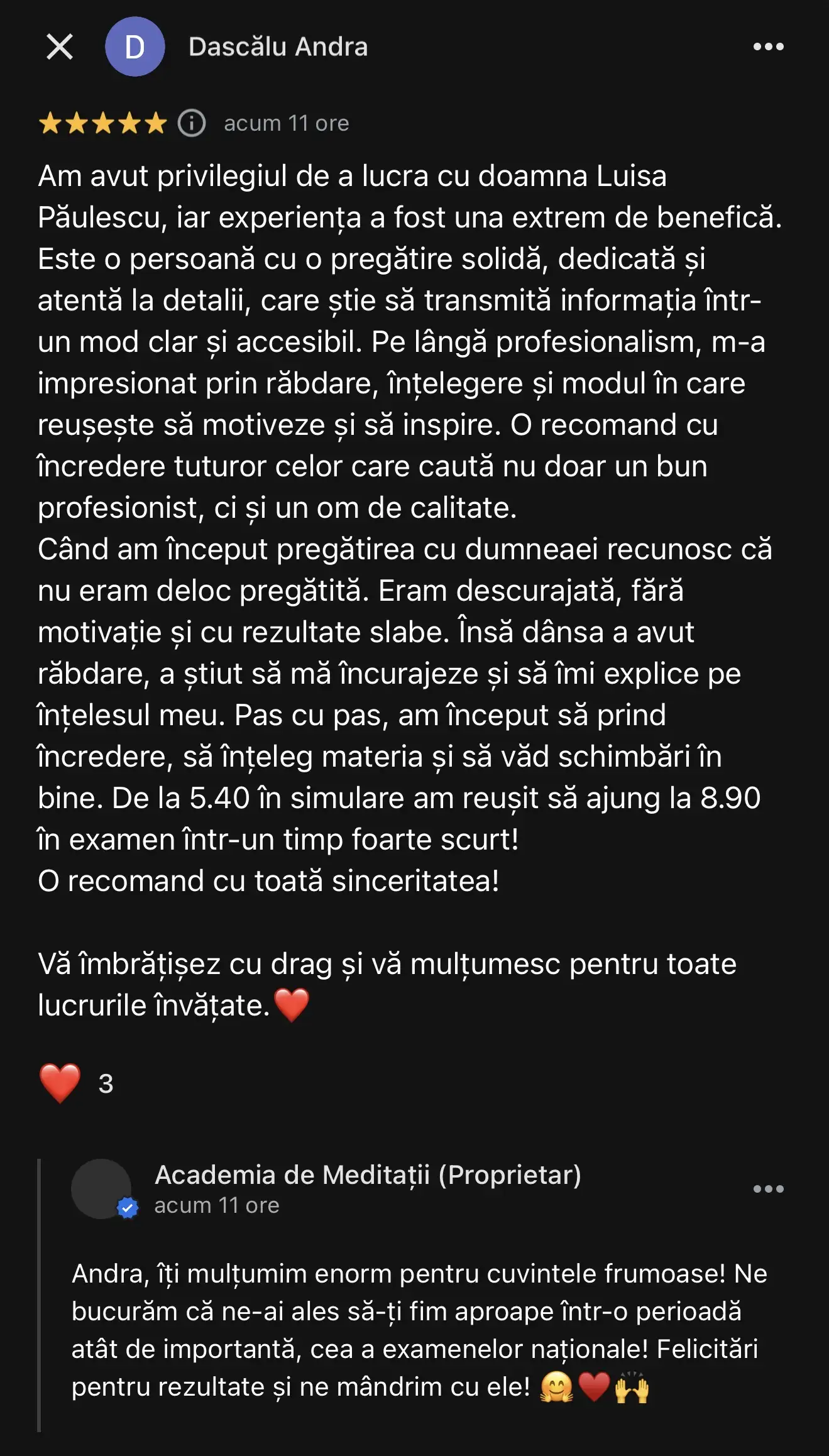Open Academia de Meditații owner profile picture
Image resolution: width=829 pixels, height=1456 pixels.
pyautogui.click(x=102, y=1189)
